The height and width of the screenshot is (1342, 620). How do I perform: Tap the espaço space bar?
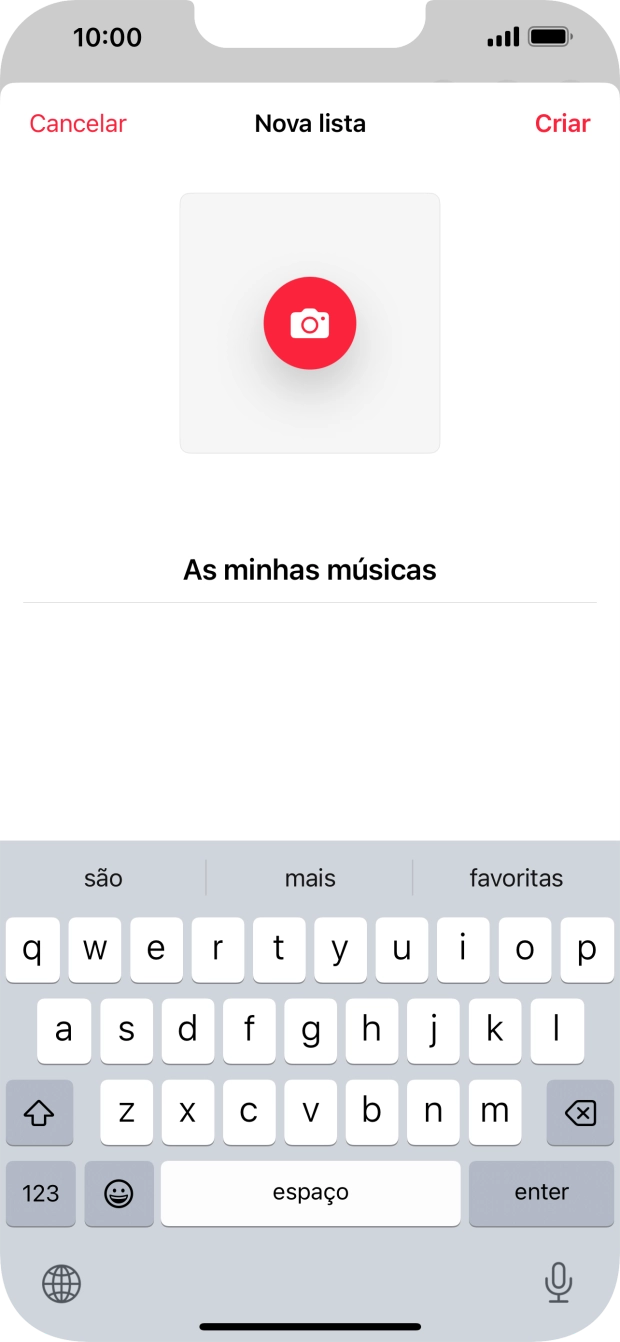click(x=310, y=1193)
